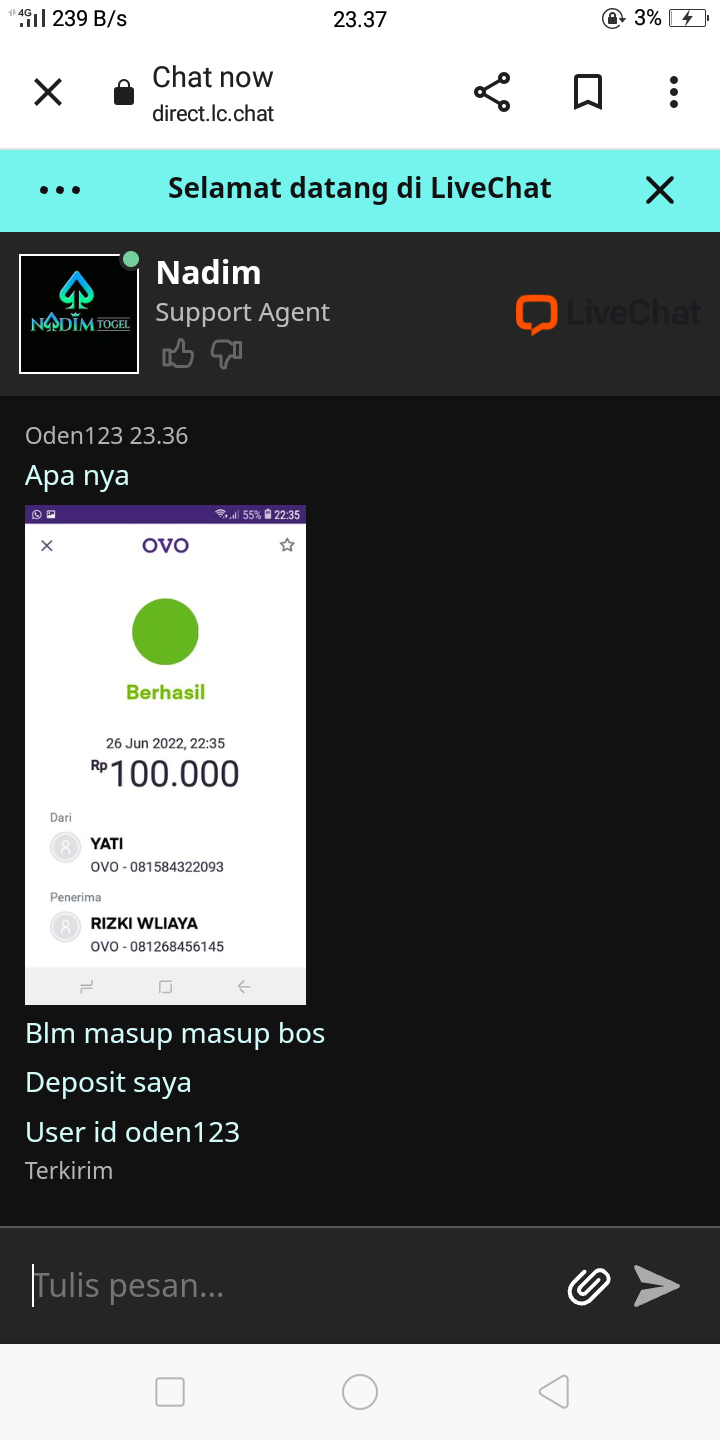This screenshot has height=1440, width=720.
Task: Share this page link
Action: pyautogui.click(x=492, y=93)
